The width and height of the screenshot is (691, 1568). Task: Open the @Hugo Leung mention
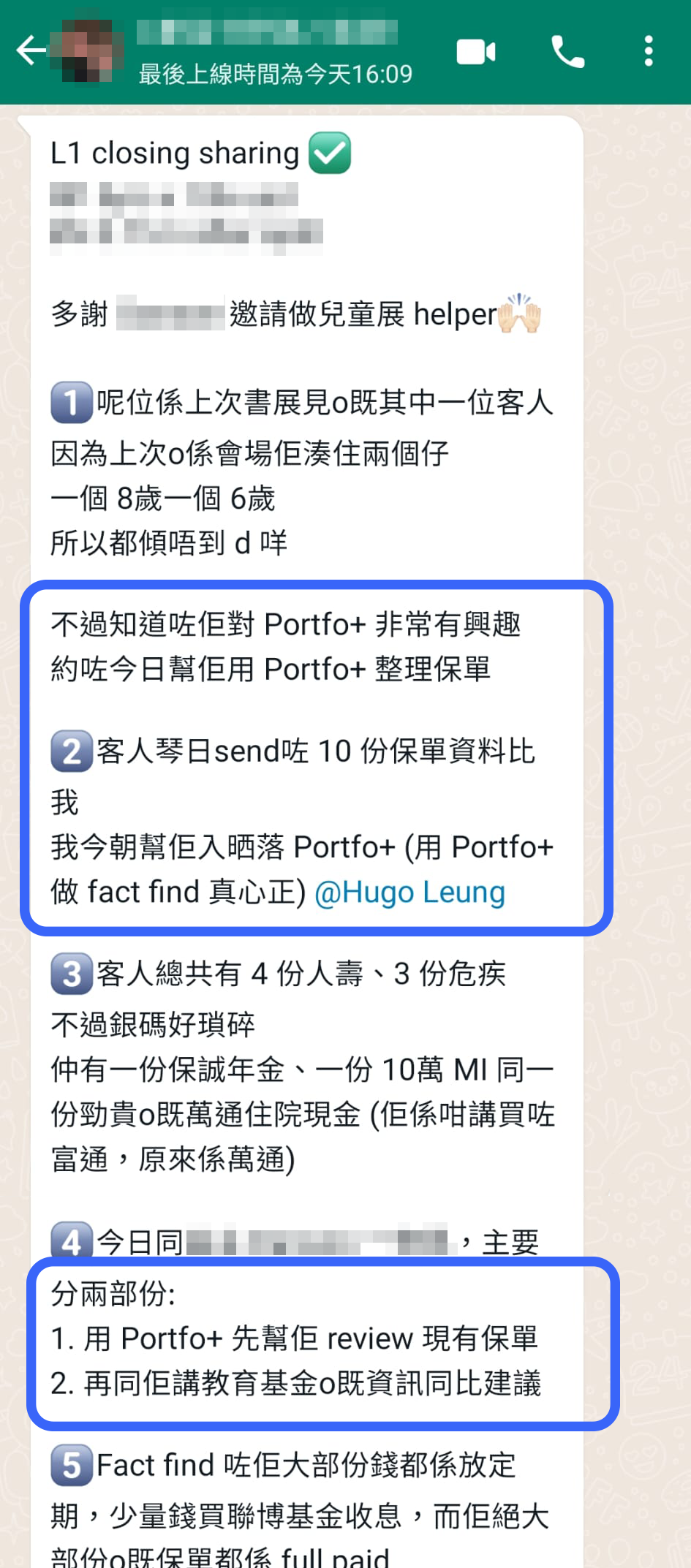[x=409, y=893]
